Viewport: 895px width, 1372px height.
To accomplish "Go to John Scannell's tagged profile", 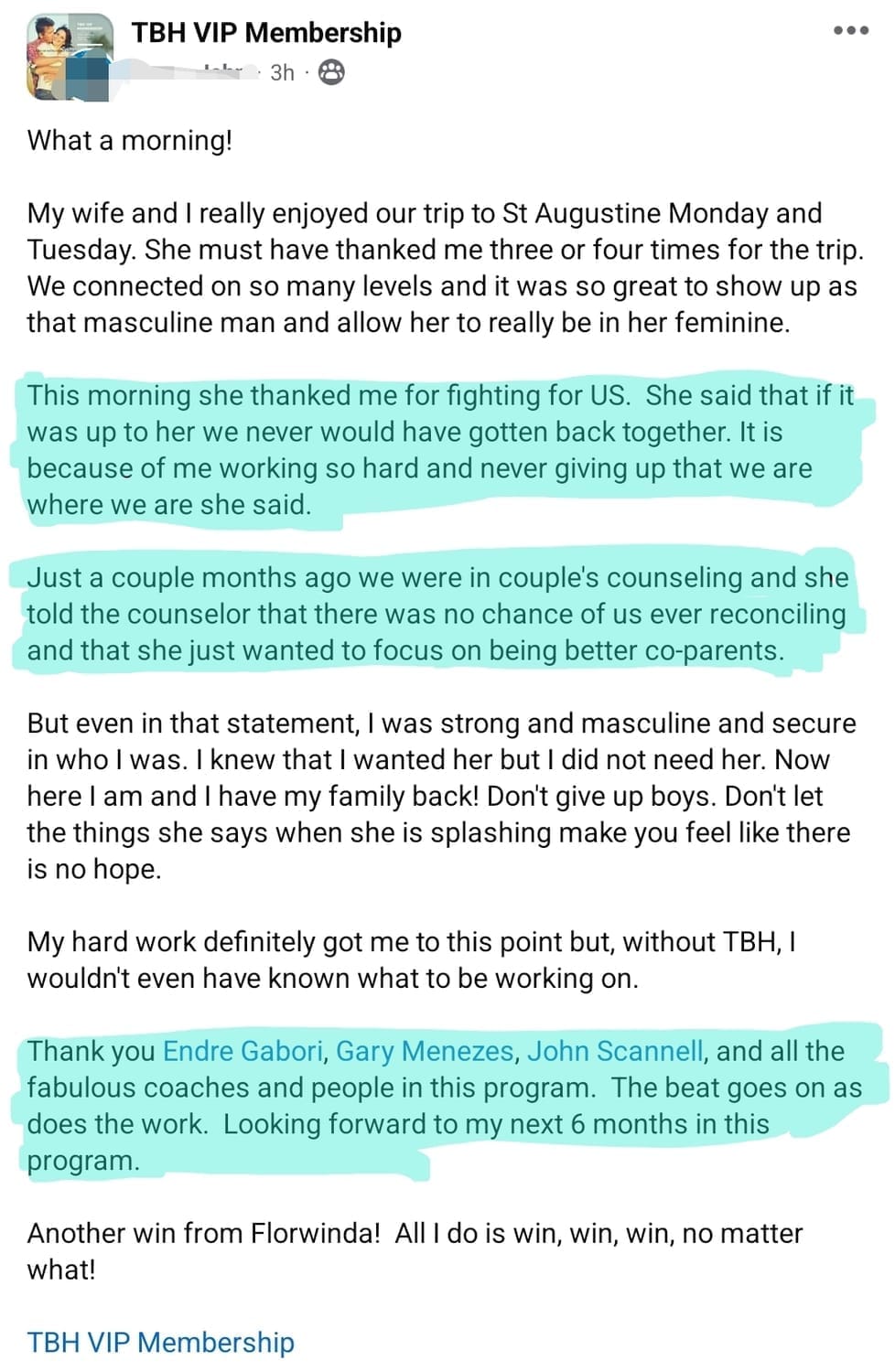I will (x=615, y=1051).
